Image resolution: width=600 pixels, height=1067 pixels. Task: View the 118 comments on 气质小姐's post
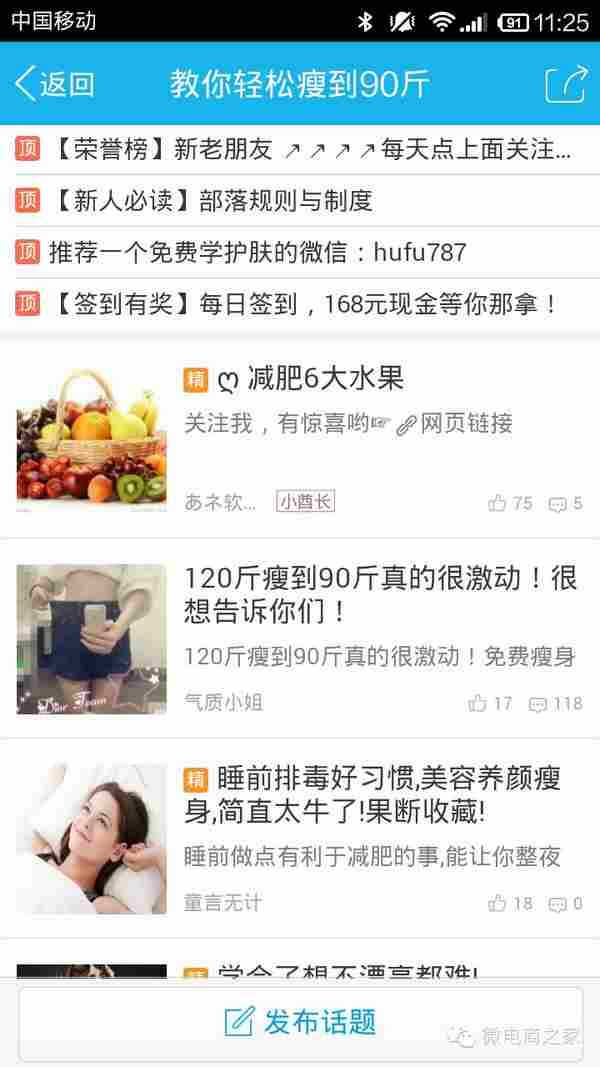[x=555, y=703]
